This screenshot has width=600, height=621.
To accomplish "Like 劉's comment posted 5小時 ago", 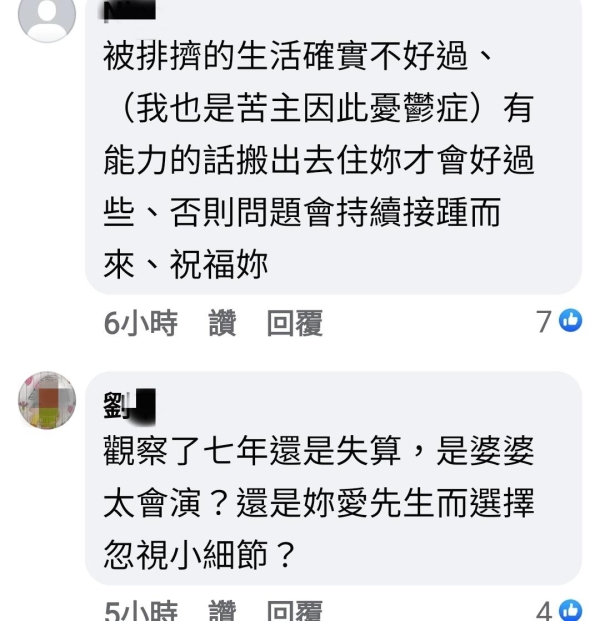I will coord(222,610).
